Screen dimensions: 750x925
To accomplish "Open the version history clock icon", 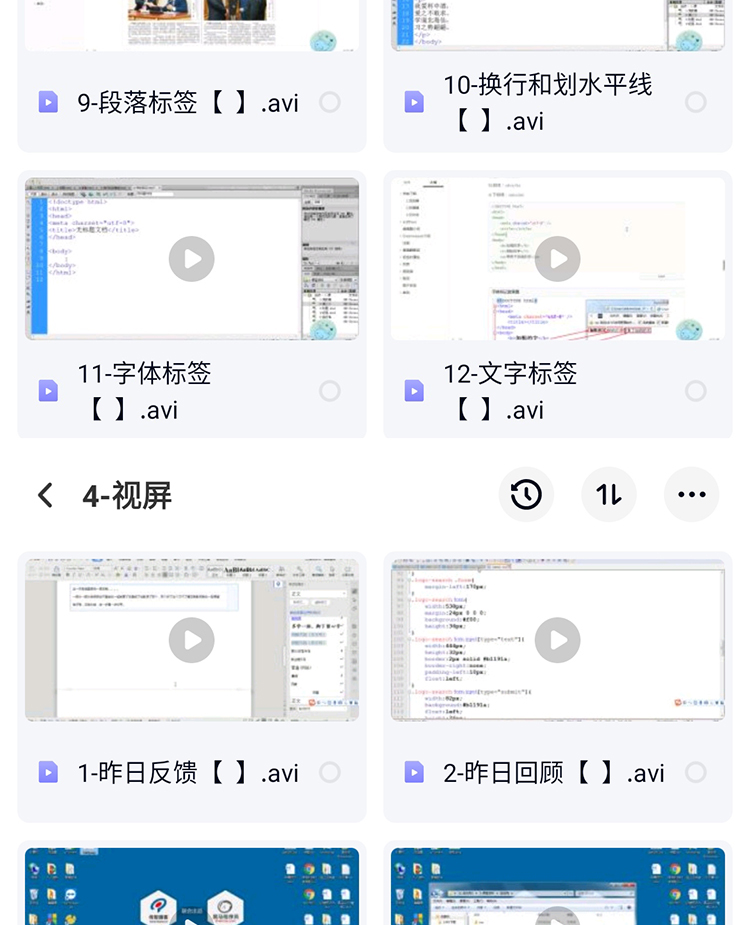I will [527, 494].
